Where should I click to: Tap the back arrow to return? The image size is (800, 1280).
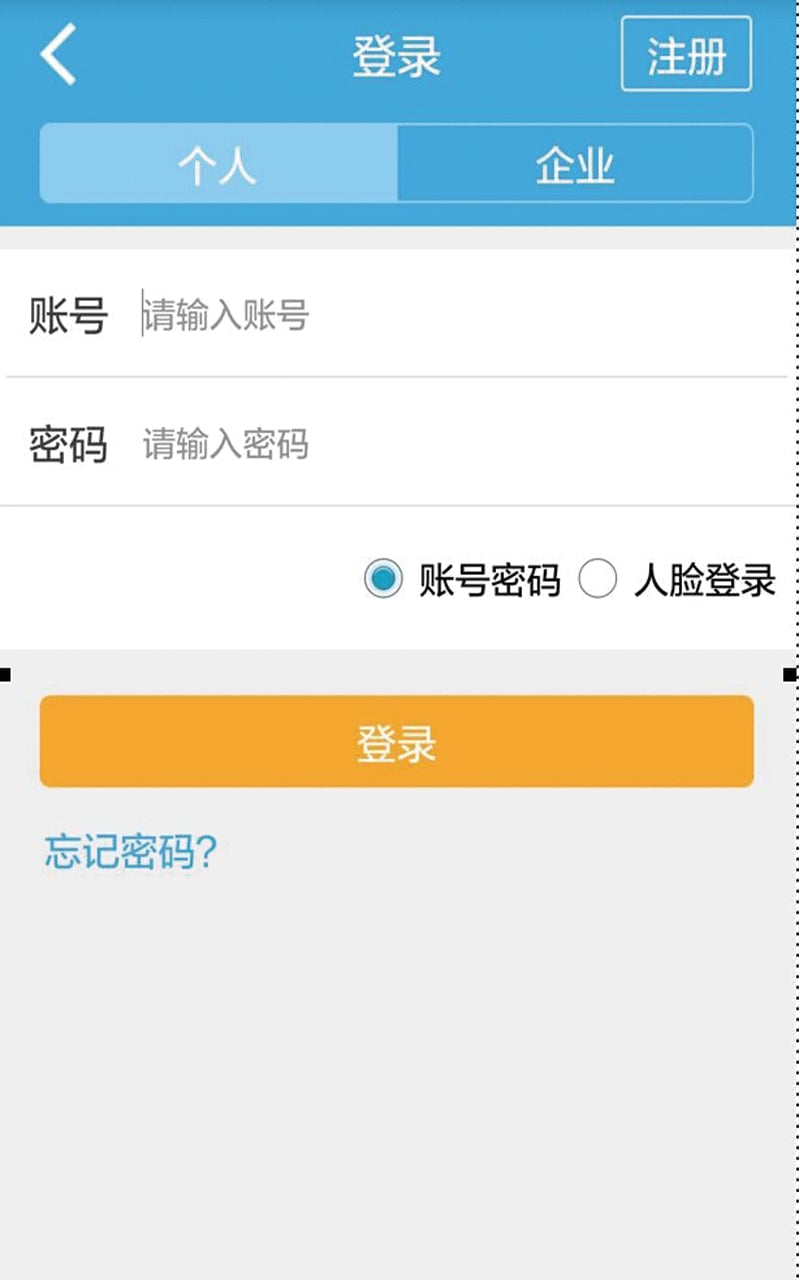point(57,55)
